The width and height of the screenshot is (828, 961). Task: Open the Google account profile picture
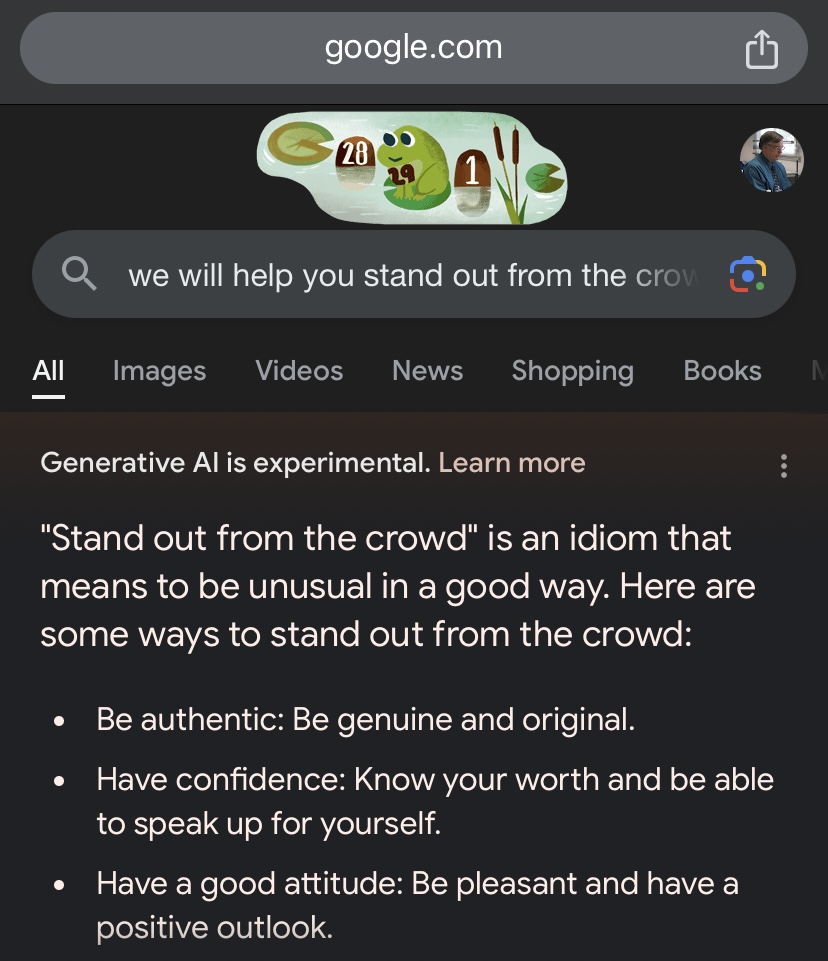point(771,160)
